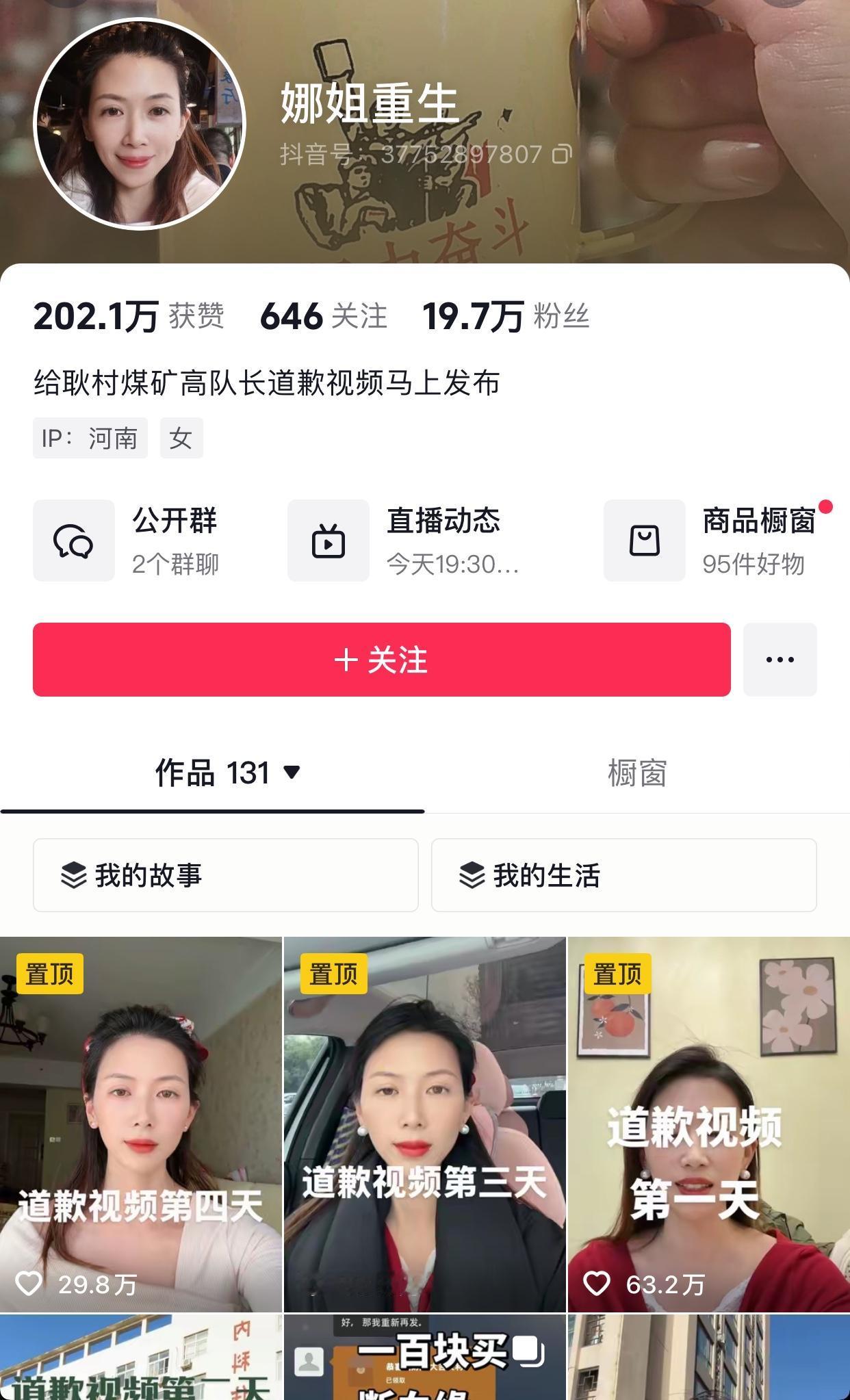The height and width of the screenshot is (1400, 850).
Task: Copy the 抖音号 account number
Action: (x=561, y=155)
